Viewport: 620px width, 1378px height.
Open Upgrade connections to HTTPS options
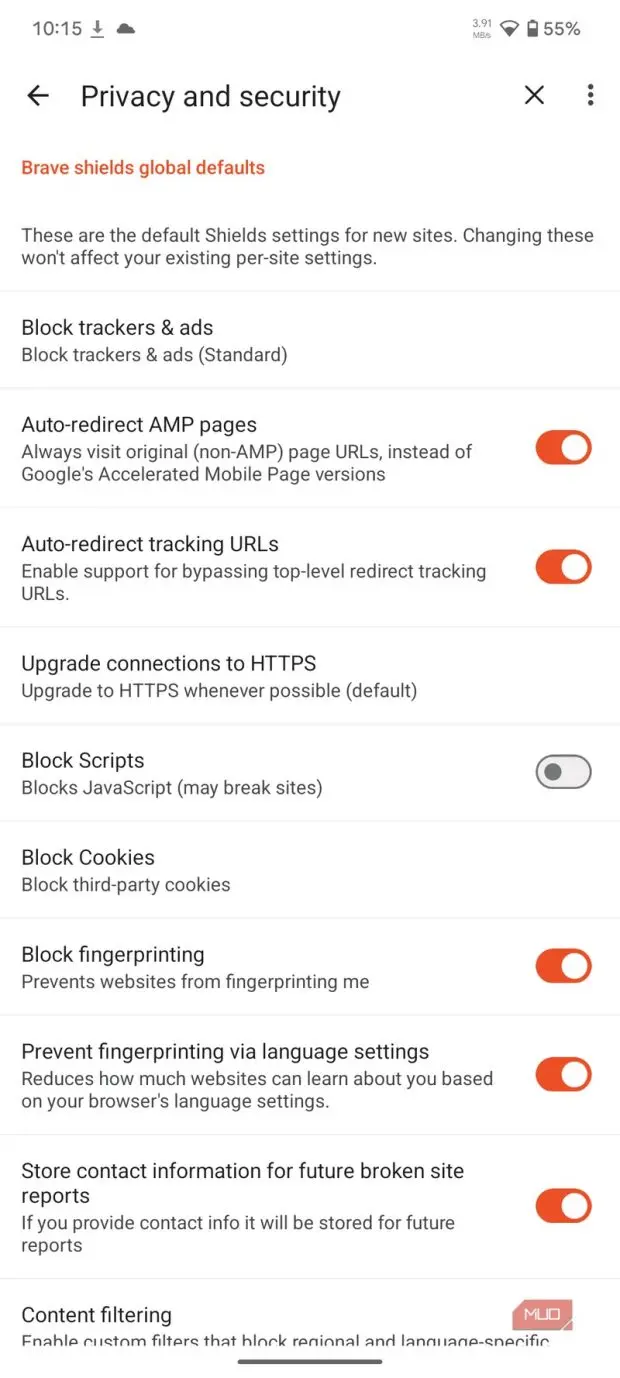pos(219,676)
